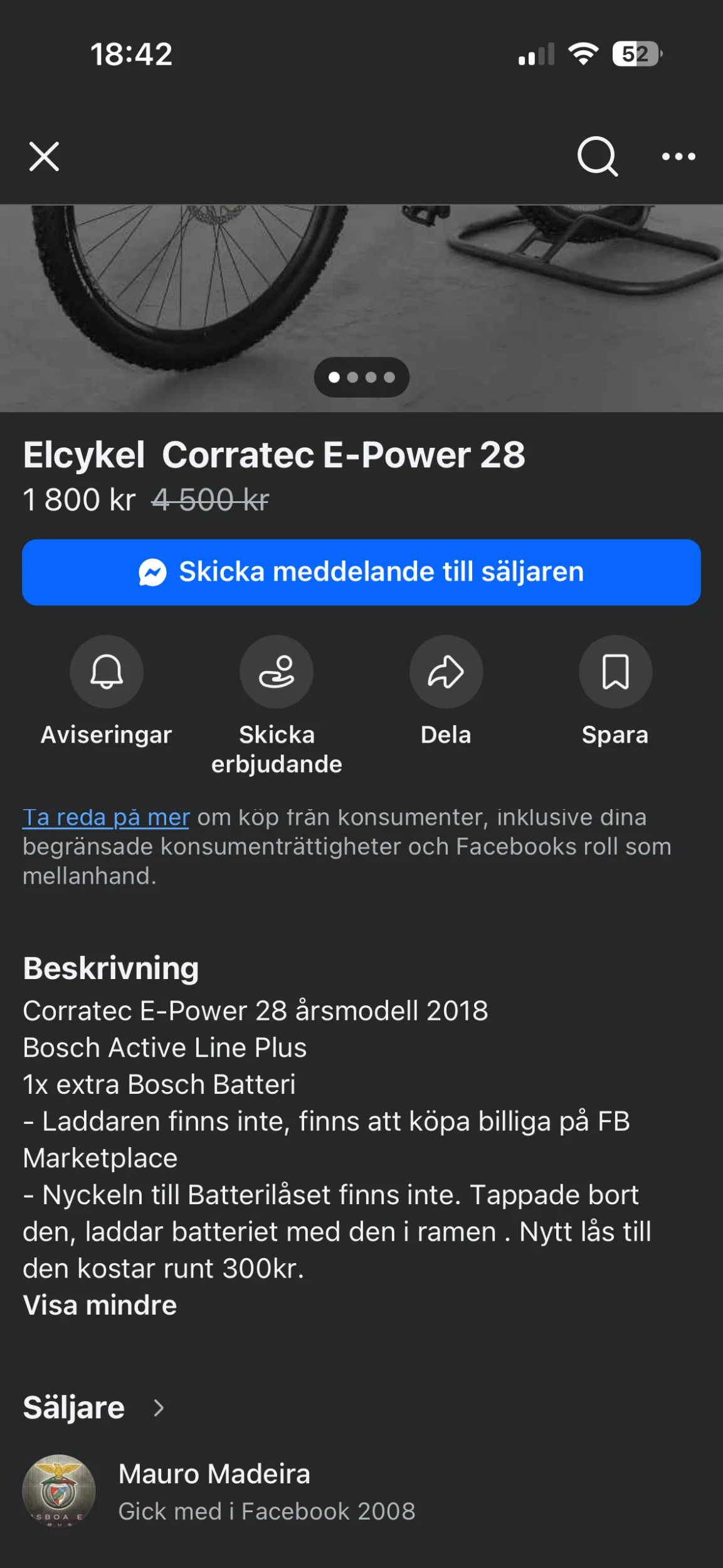The image size is (723, 1568).
Task: View seller Mauro Madeira's profile
Action: 214,1474
